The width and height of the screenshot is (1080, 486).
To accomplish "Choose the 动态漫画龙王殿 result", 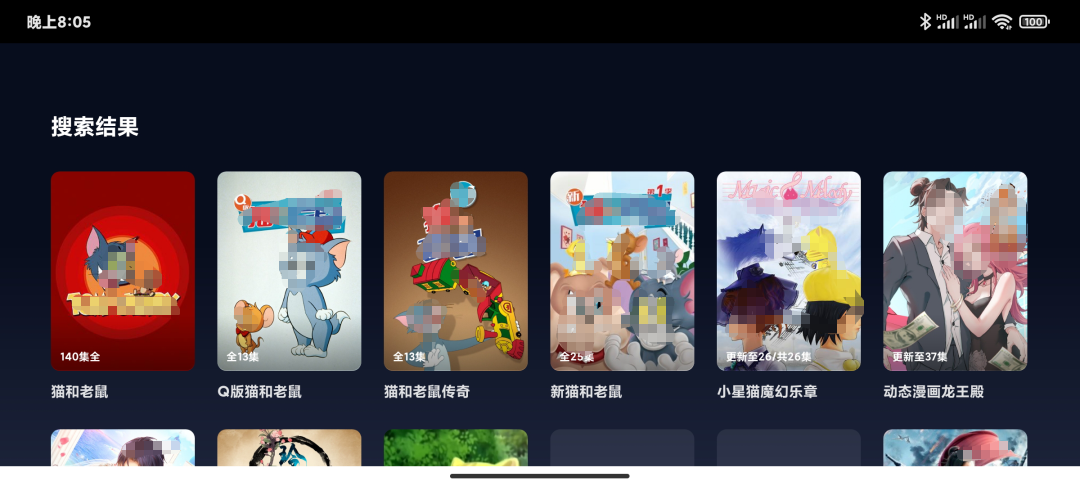I will point(955,271).
